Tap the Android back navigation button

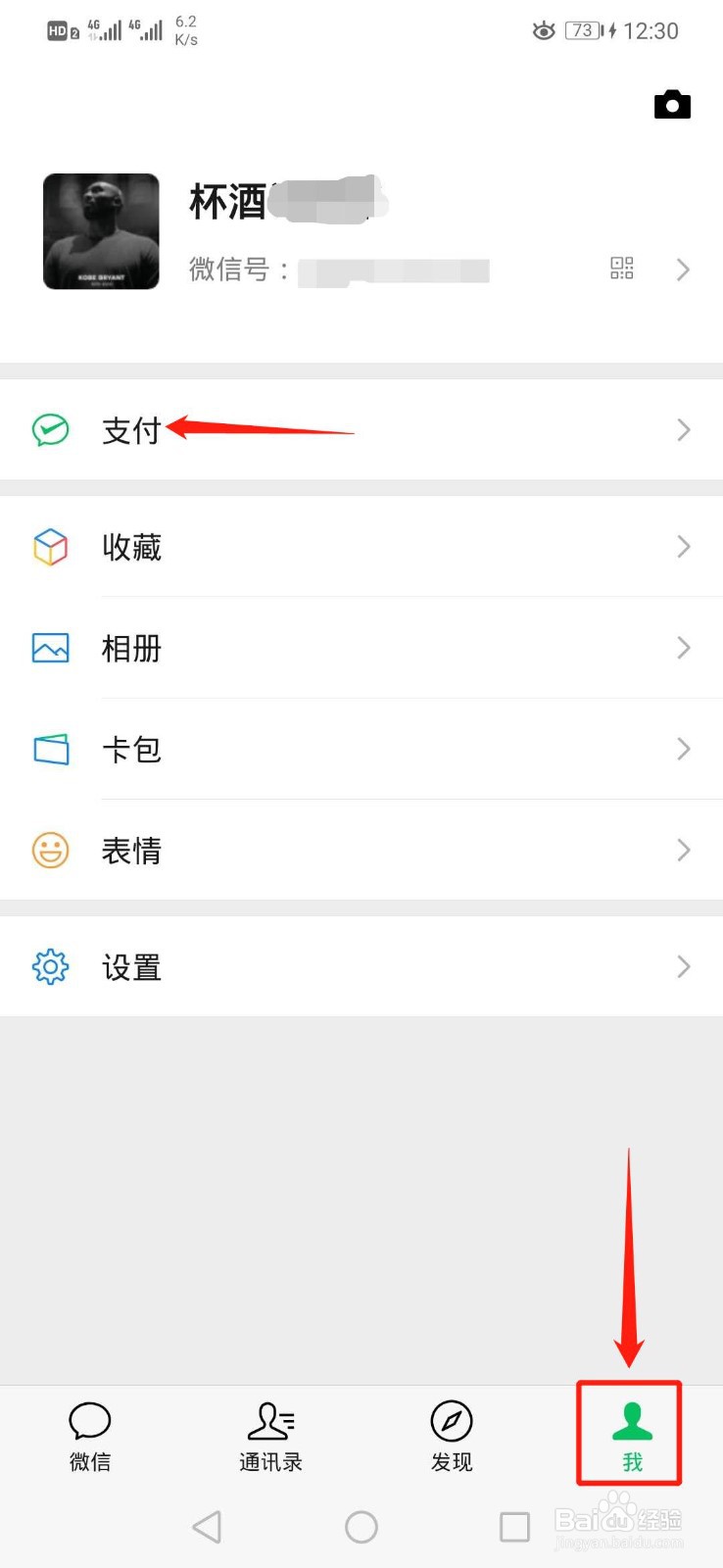[207, 1526]
